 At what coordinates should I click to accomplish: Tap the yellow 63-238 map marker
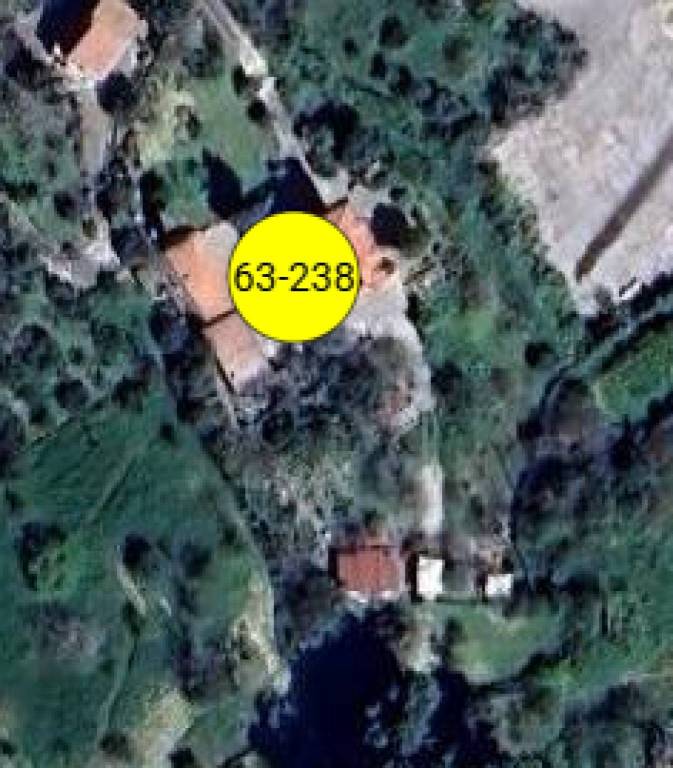pos(294,277)
